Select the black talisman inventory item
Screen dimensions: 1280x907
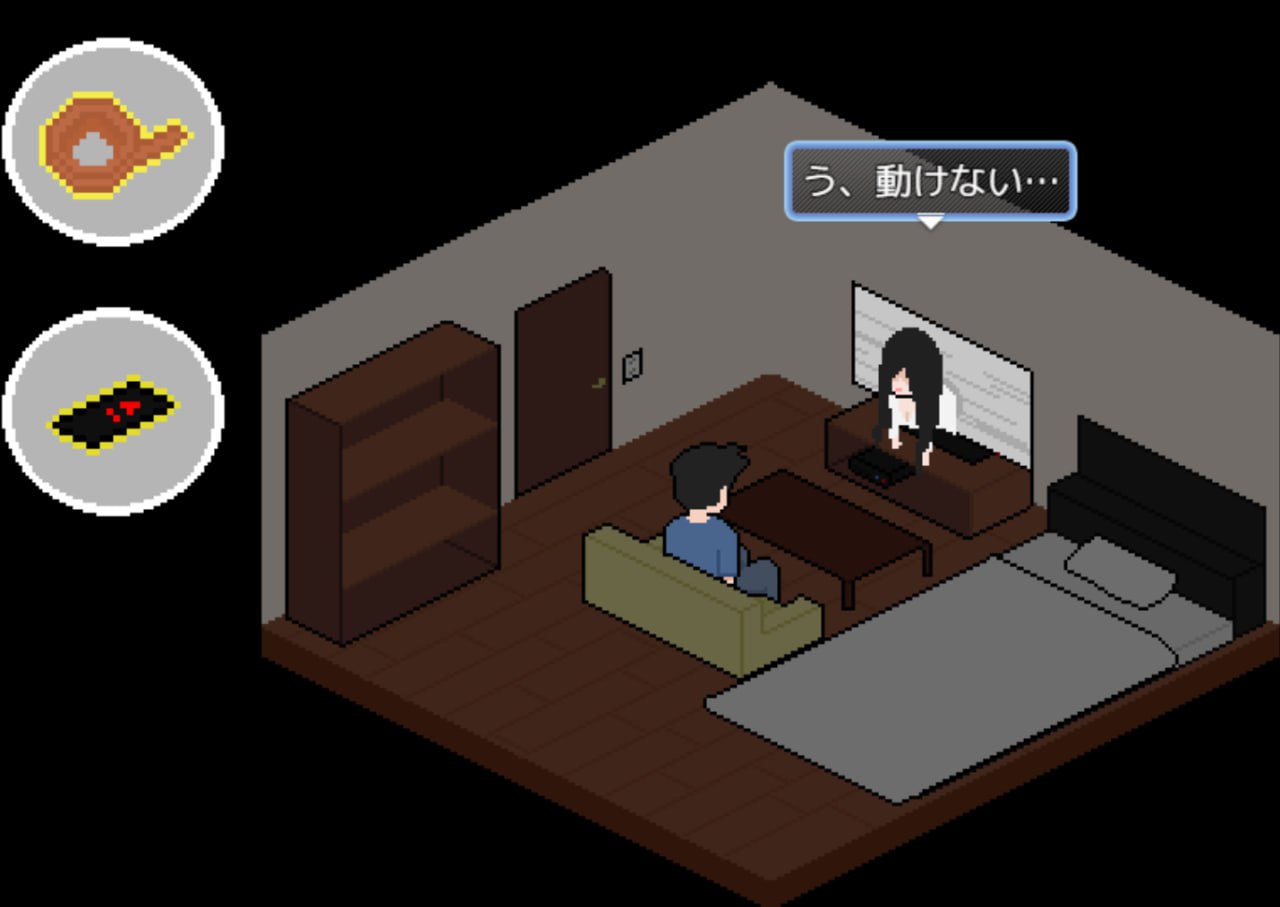click(113, 411)
